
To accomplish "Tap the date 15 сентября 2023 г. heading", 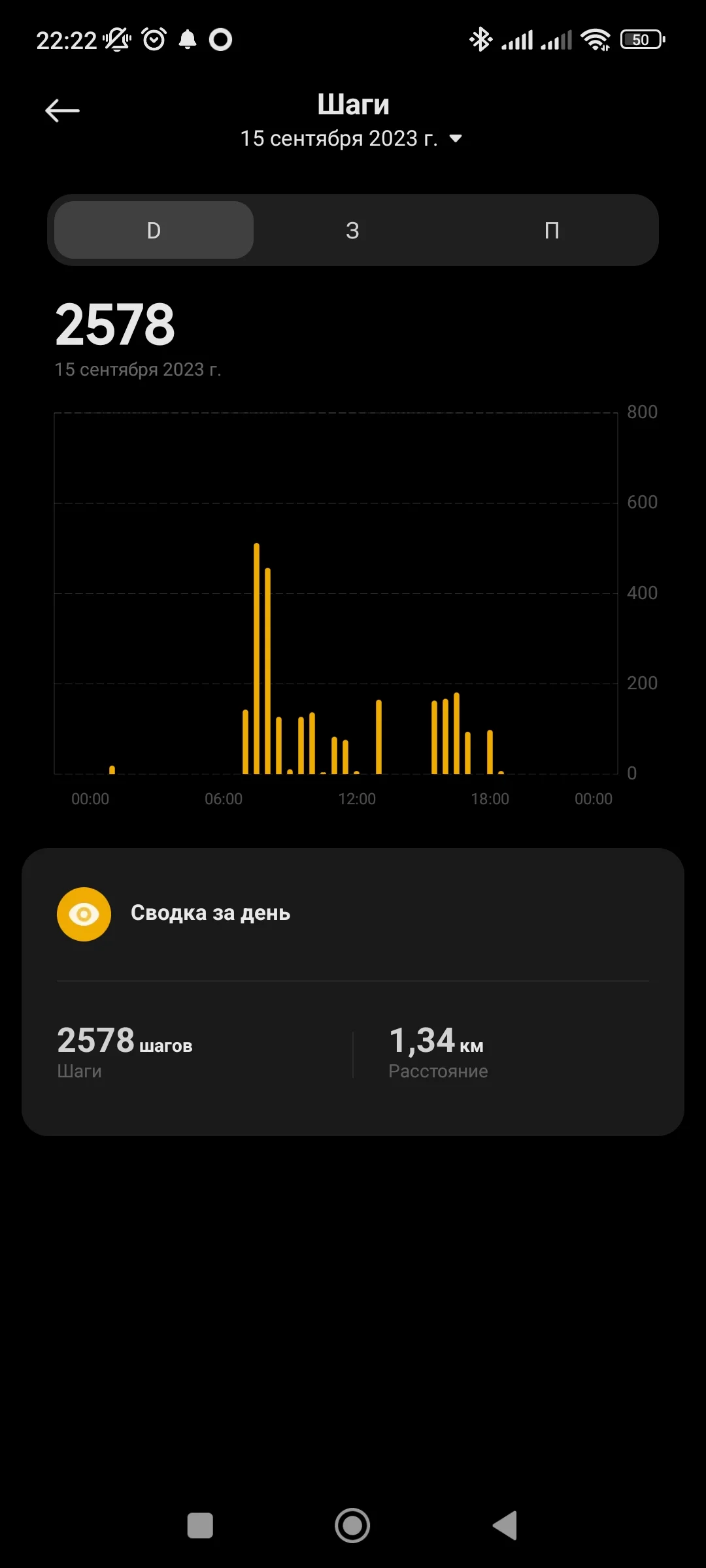I will coord(340,139).
